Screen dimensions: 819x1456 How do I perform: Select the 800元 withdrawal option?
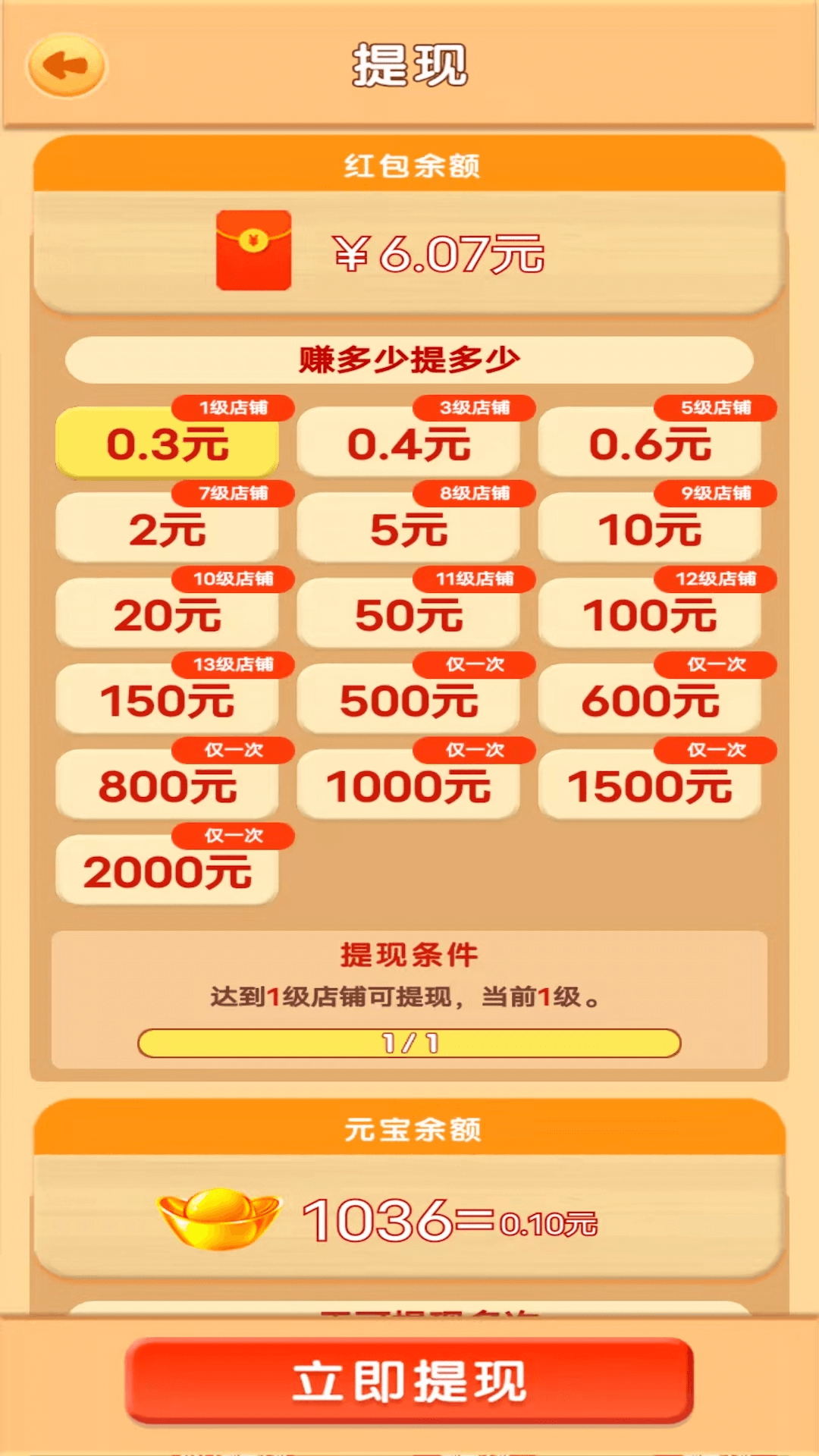click(x=167, y=786)
